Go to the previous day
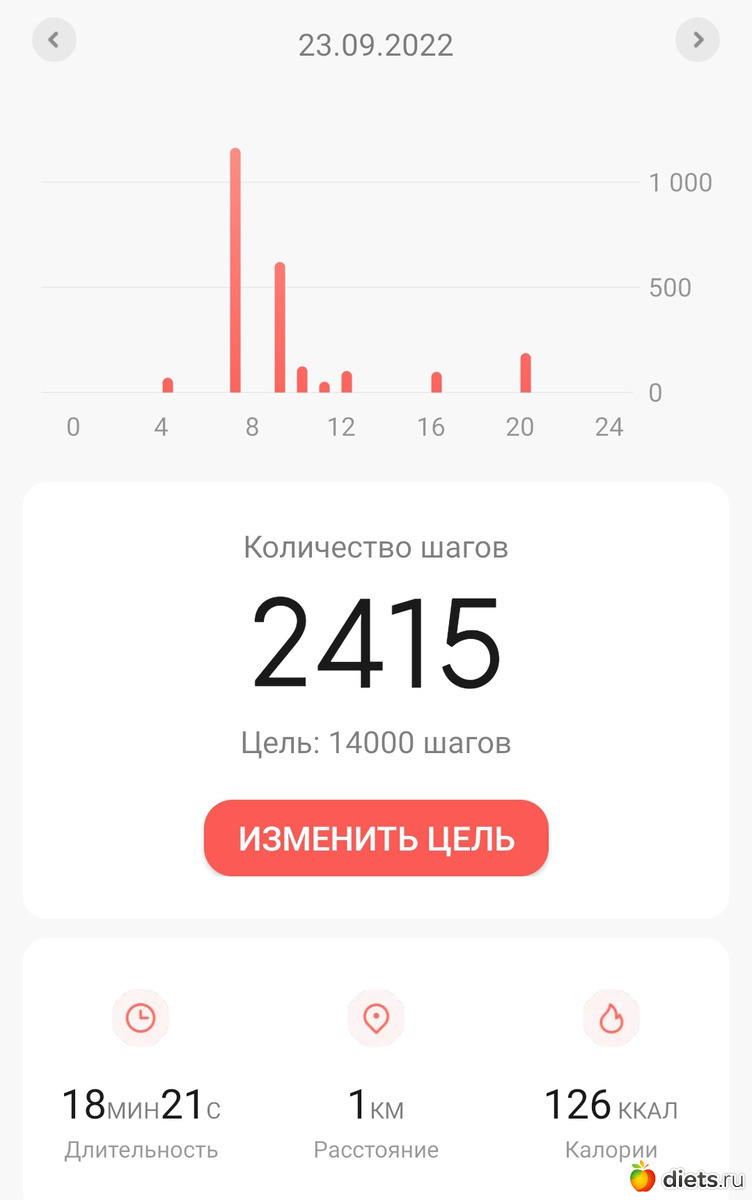 pyautogui.click(x=54, y=41)
